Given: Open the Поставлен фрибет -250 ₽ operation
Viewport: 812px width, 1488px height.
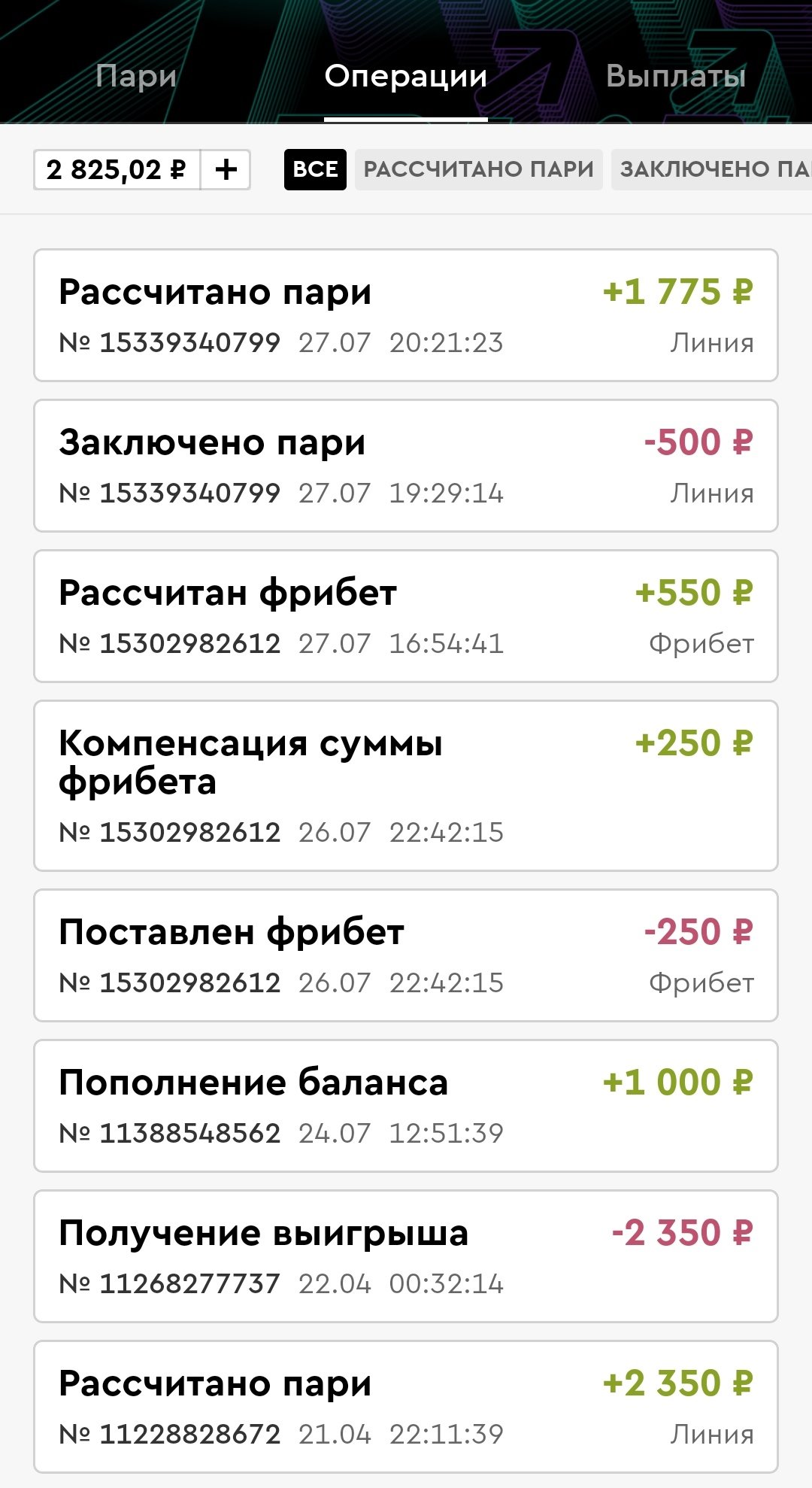Looking at the screenshot, I should (x=405, y=955).
